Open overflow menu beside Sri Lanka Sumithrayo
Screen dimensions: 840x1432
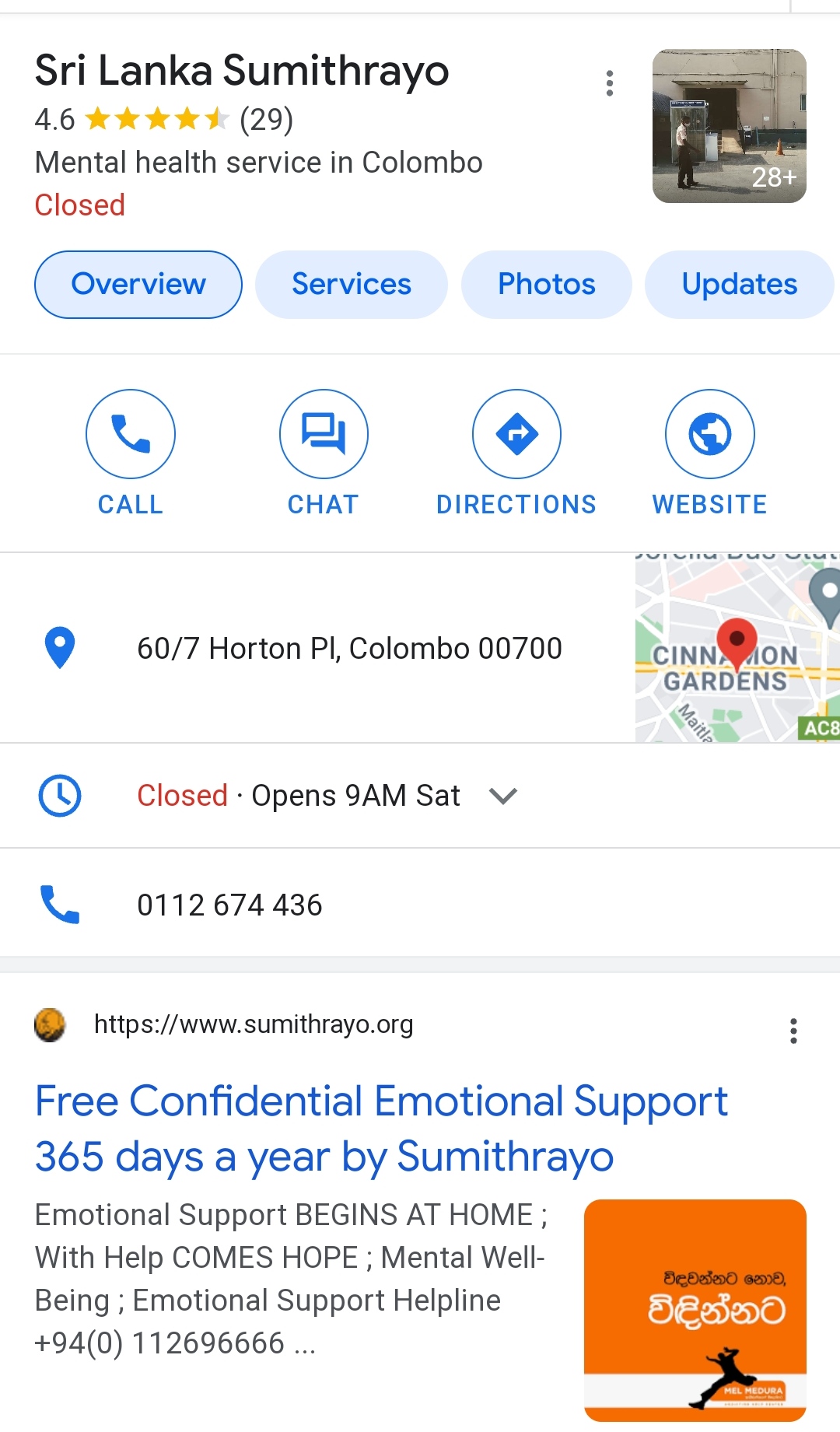610,83
